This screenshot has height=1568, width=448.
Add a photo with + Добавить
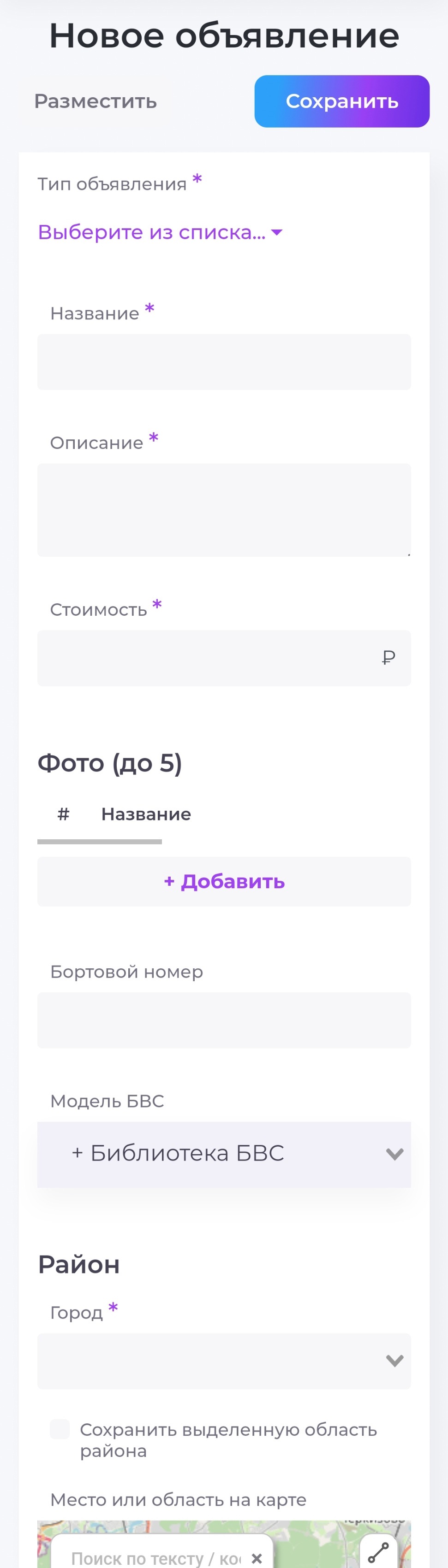[224, 881]
